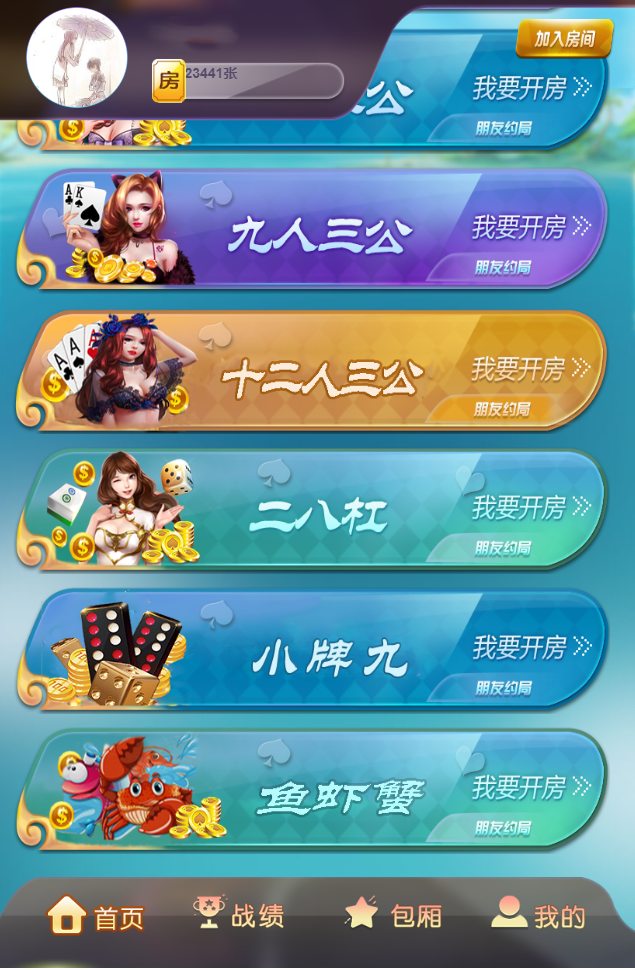Open the 我的 tab
Viewport: 635px width, 970px height.
coord(539,914)
